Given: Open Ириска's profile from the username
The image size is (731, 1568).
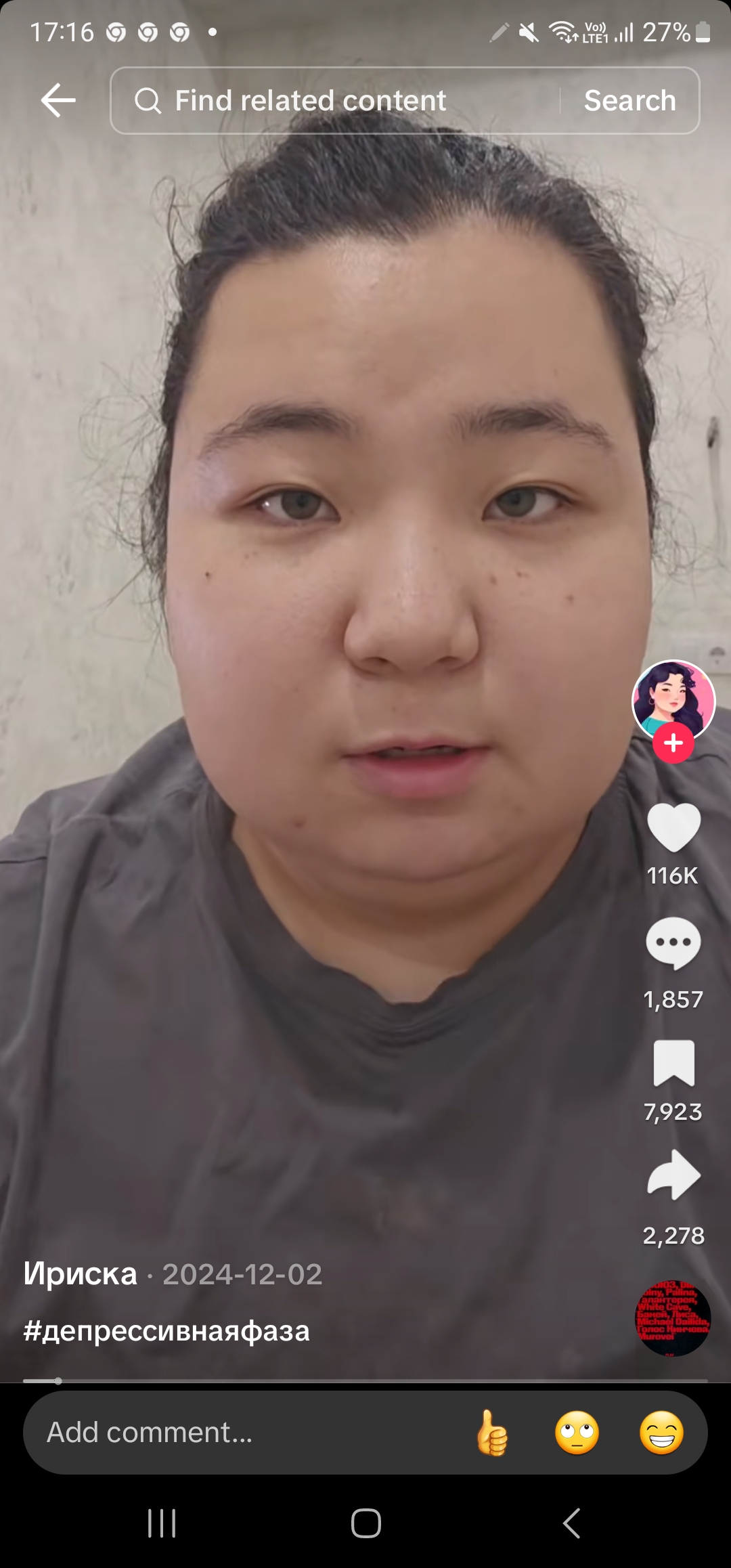Looking at the screenshot, I should click(x=80, y=1274).
